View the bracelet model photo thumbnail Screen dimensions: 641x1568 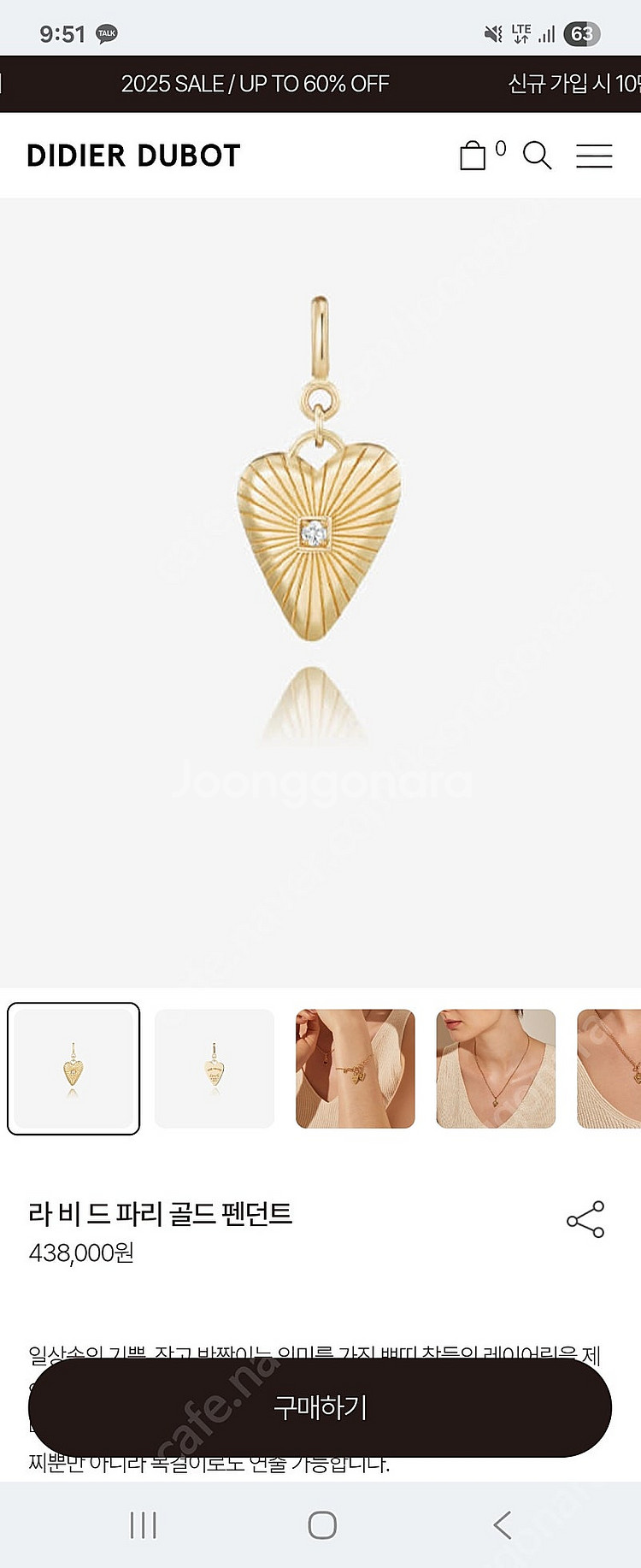click(356, 1069)
